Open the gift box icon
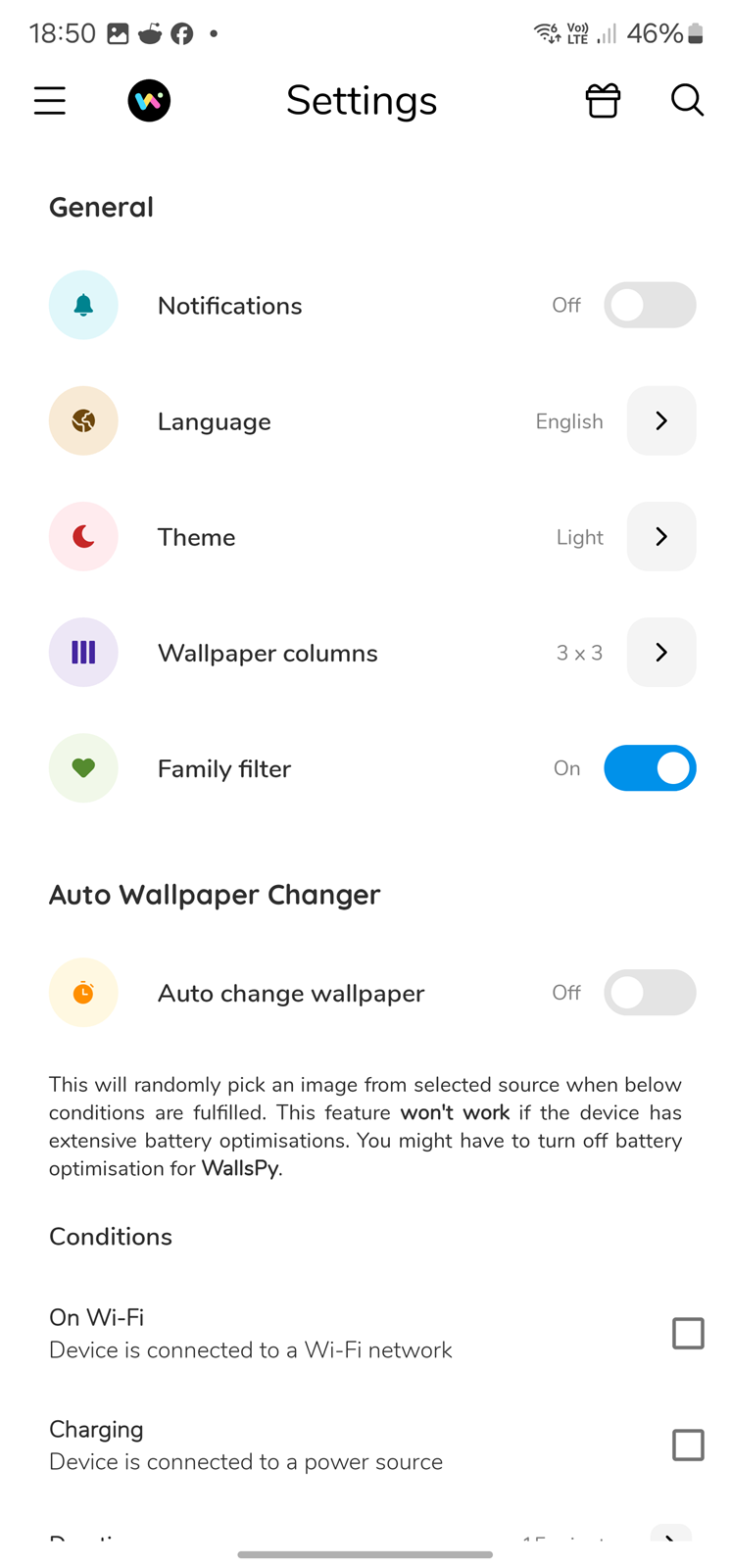 coord(603,100)
